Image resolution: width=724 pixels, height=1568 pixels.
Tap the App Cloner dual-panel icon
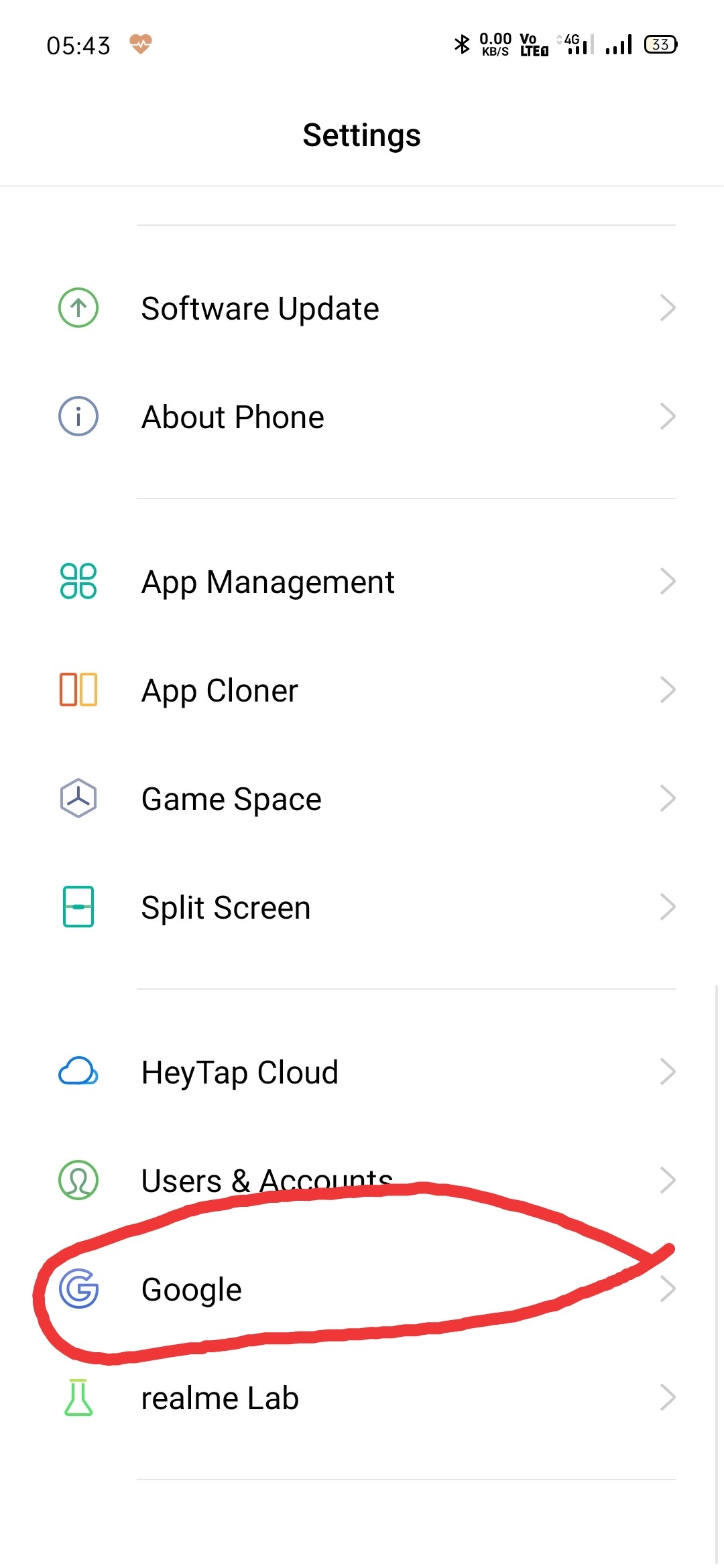coord(78,690)
